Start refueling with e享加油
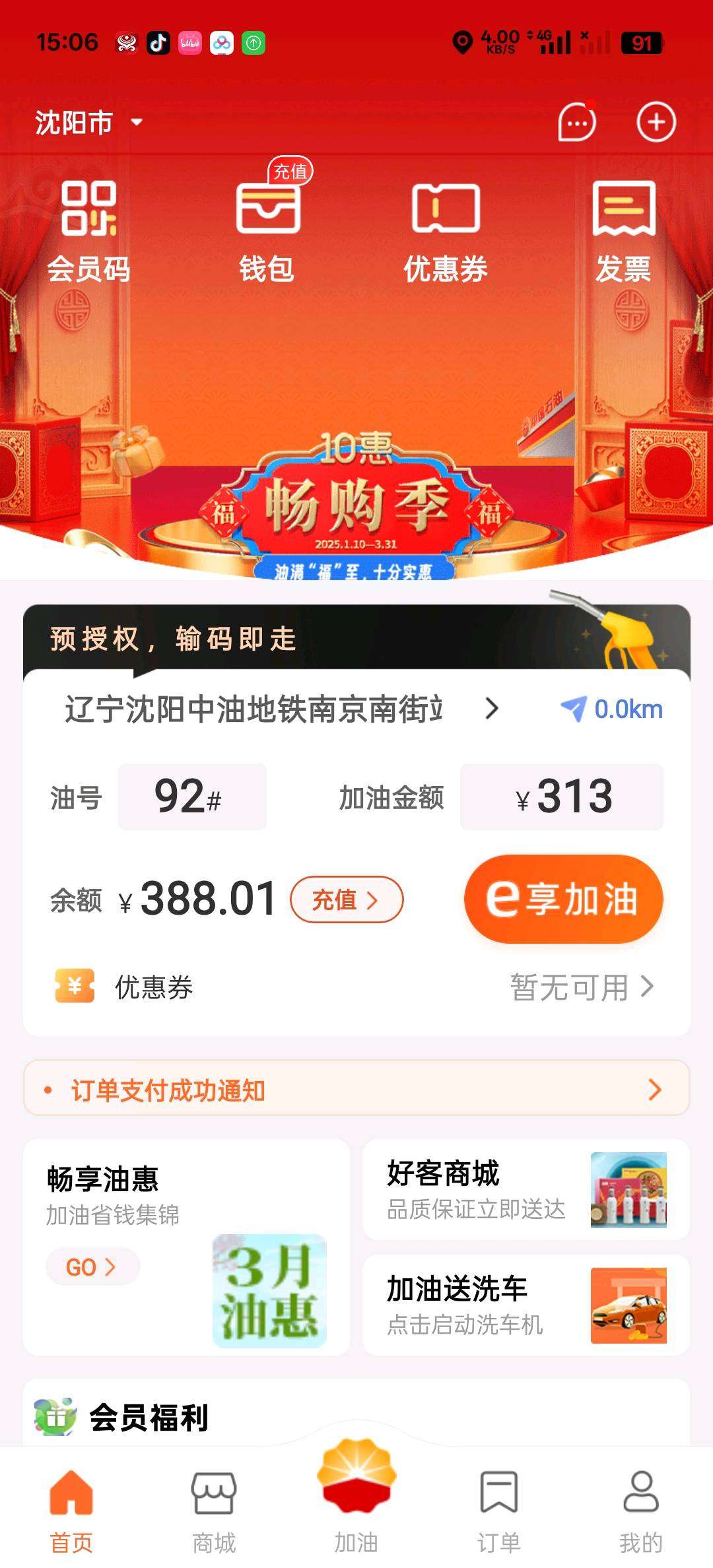The image size is (713, 1568). (563, 899)
